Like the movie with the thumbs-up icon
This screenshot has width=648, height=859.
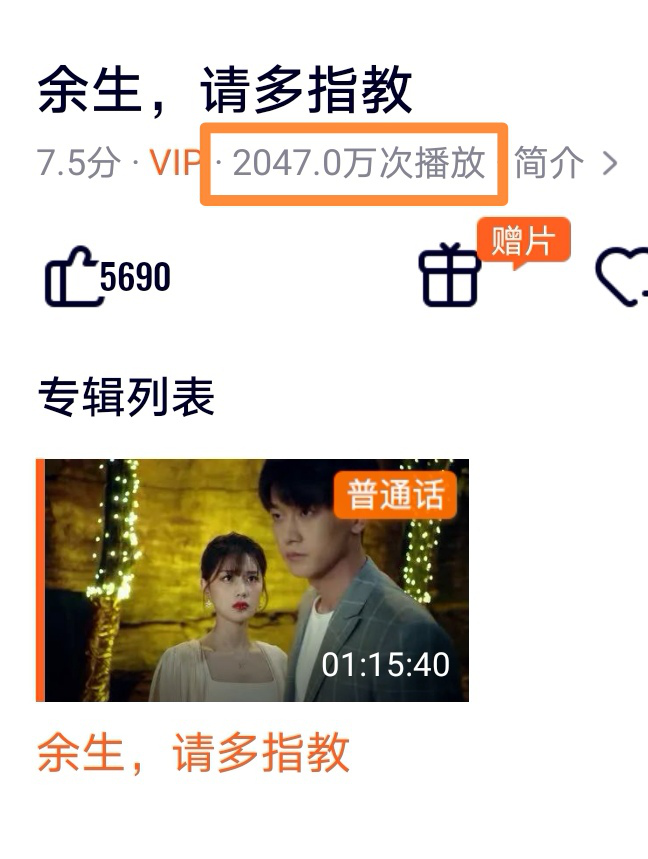pos(72,278)
